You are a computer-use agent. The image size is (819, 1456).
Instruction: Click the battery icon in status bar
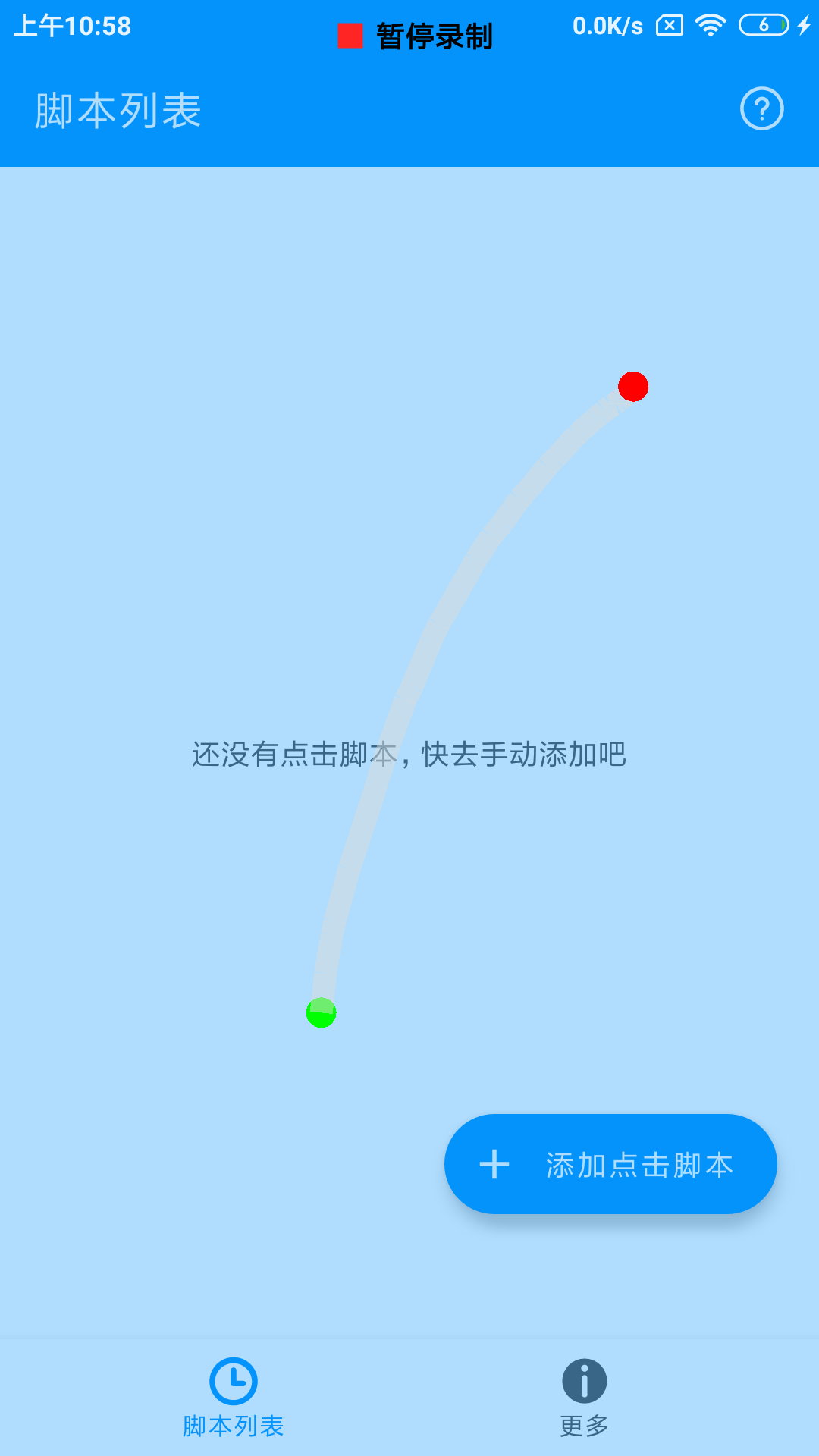764,25
